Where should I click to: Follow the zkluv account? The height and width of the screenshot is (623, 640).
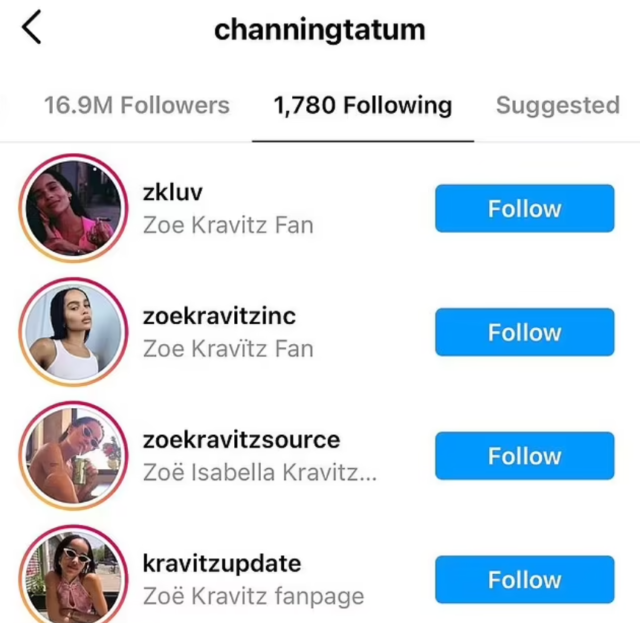524,209
